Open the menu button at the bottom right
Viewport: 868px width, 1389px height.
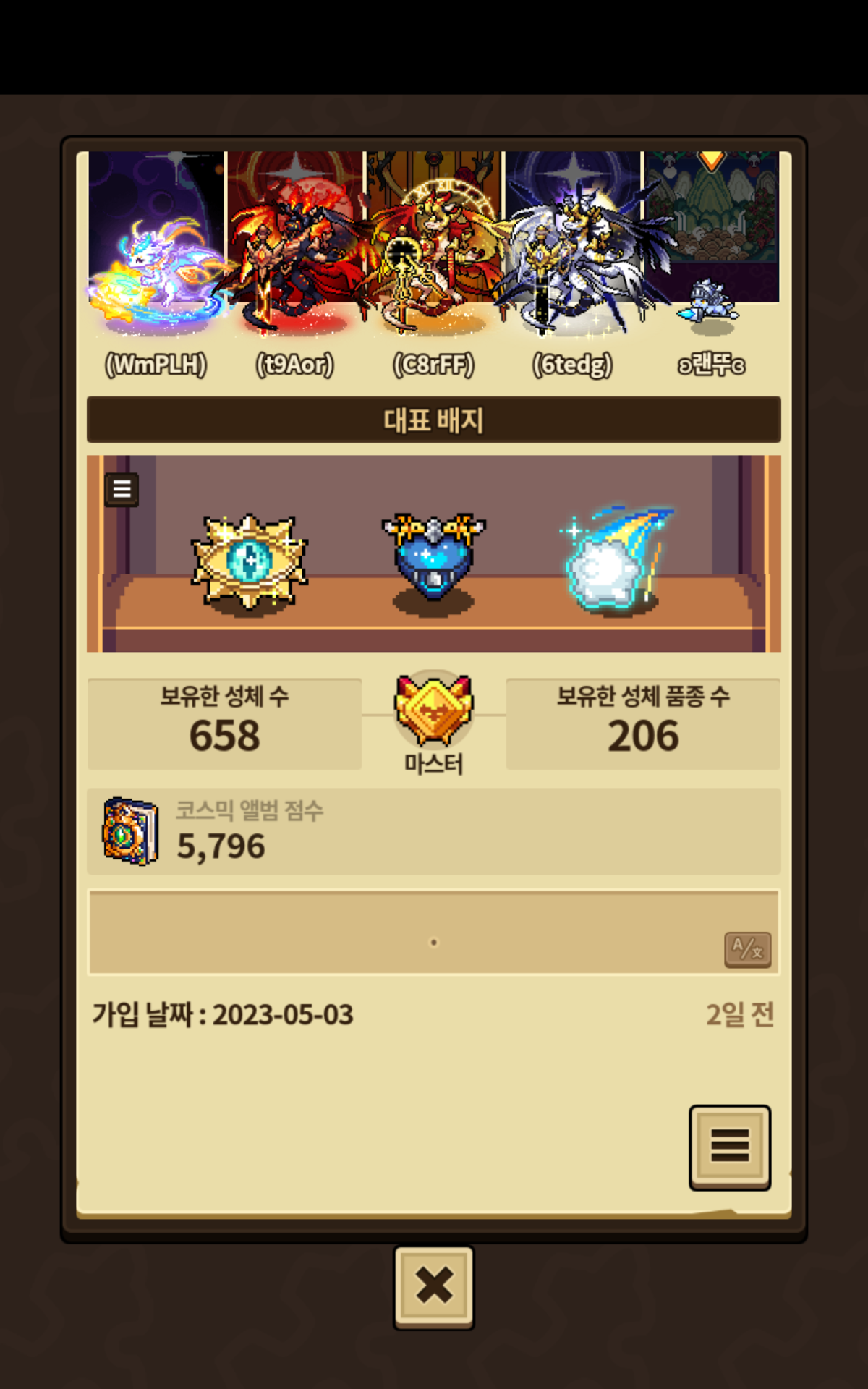click(x=729, y=1146)
